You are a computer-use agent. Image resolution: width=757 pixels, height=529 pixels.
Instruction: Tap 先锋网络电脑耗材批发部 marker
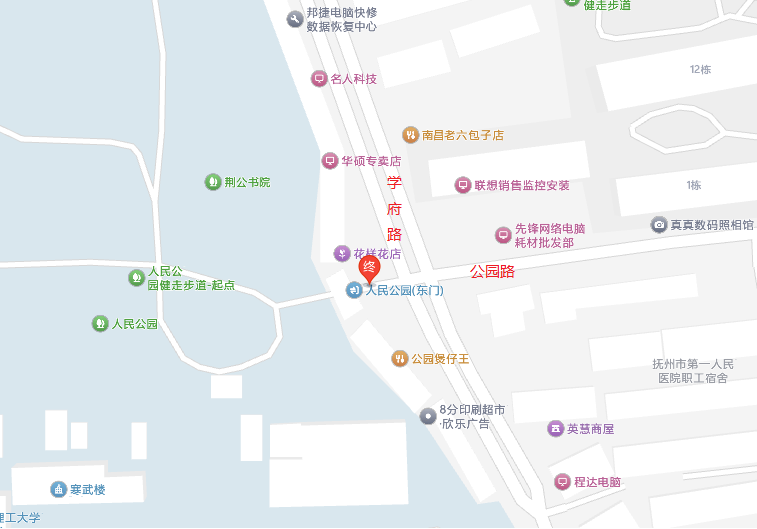click(x=503, y=235)
